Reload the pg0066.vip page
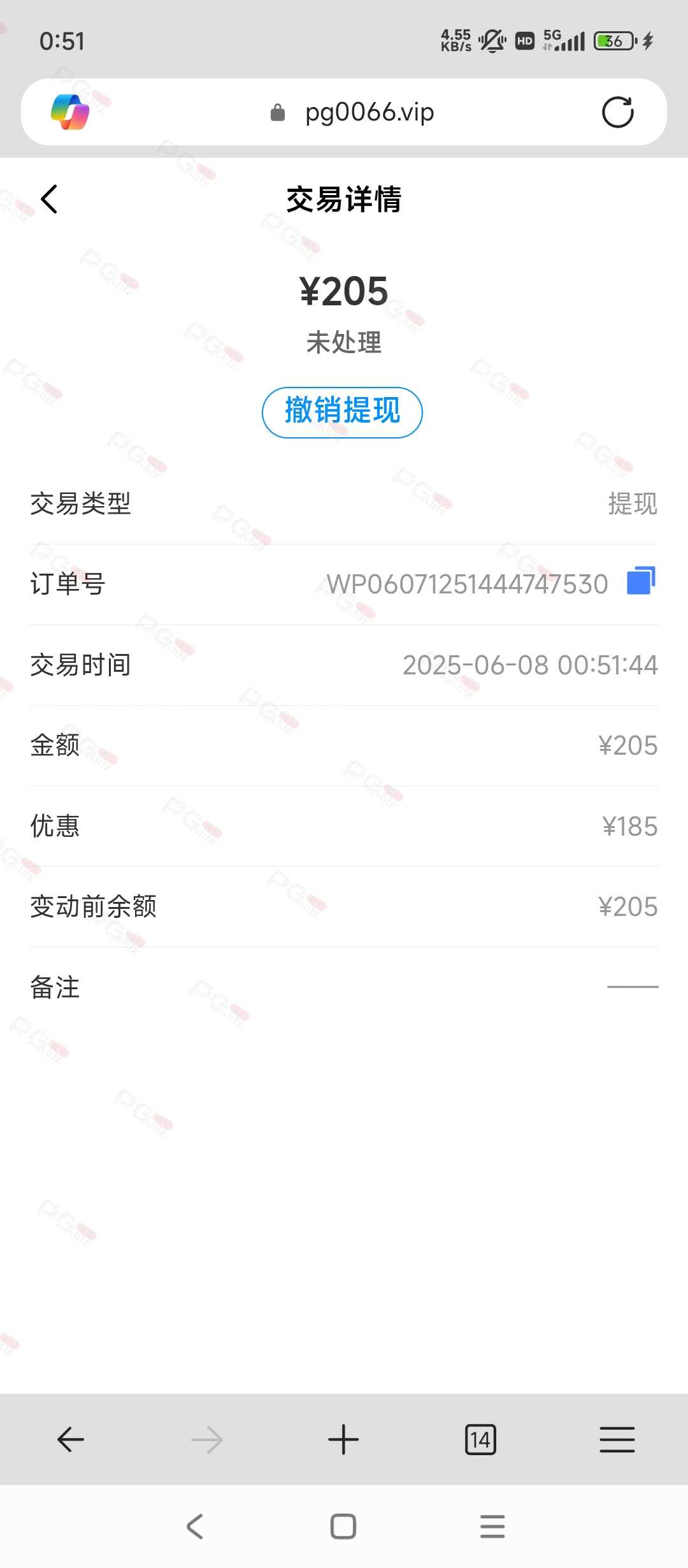The height and width of the screenshot is (1568, 688). coord(617,112)
